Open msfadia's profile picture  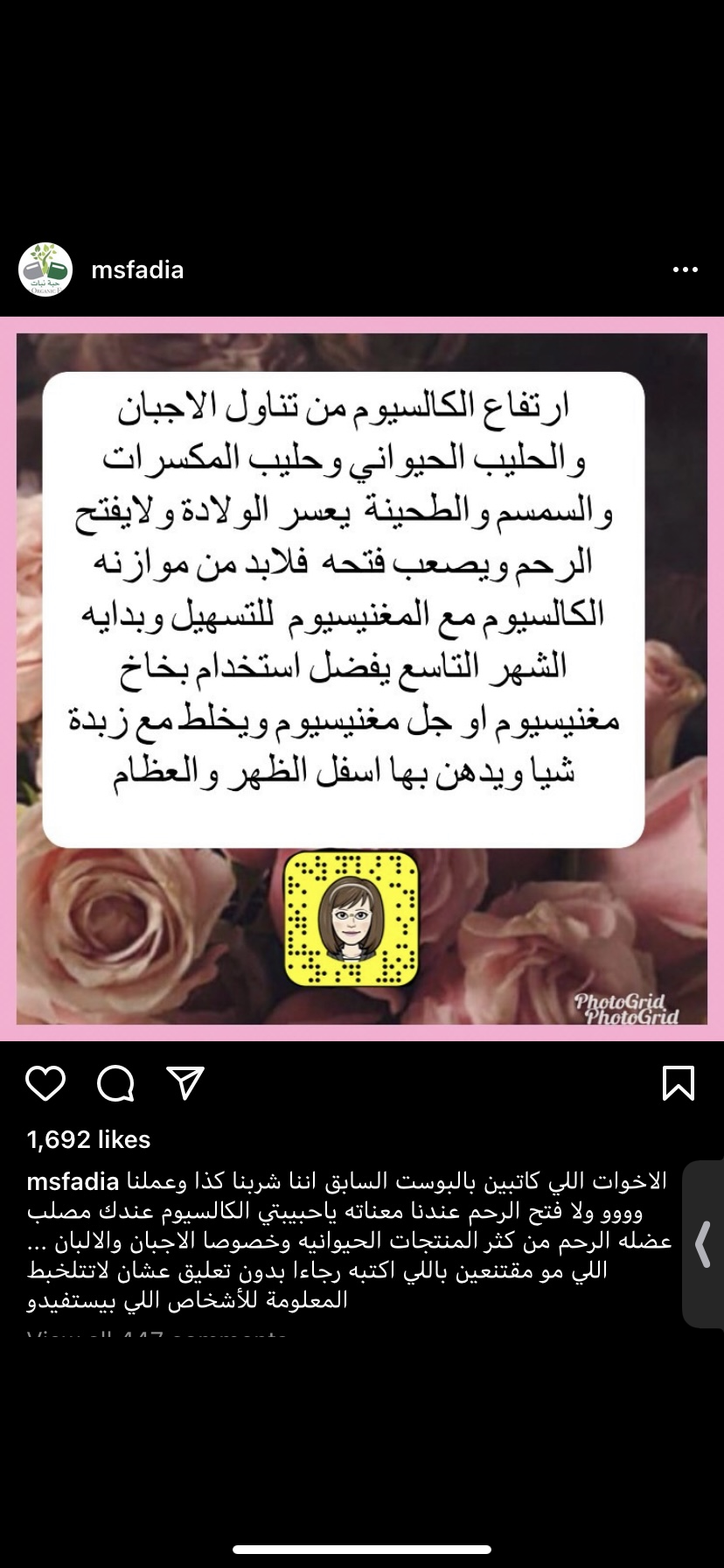45,269
